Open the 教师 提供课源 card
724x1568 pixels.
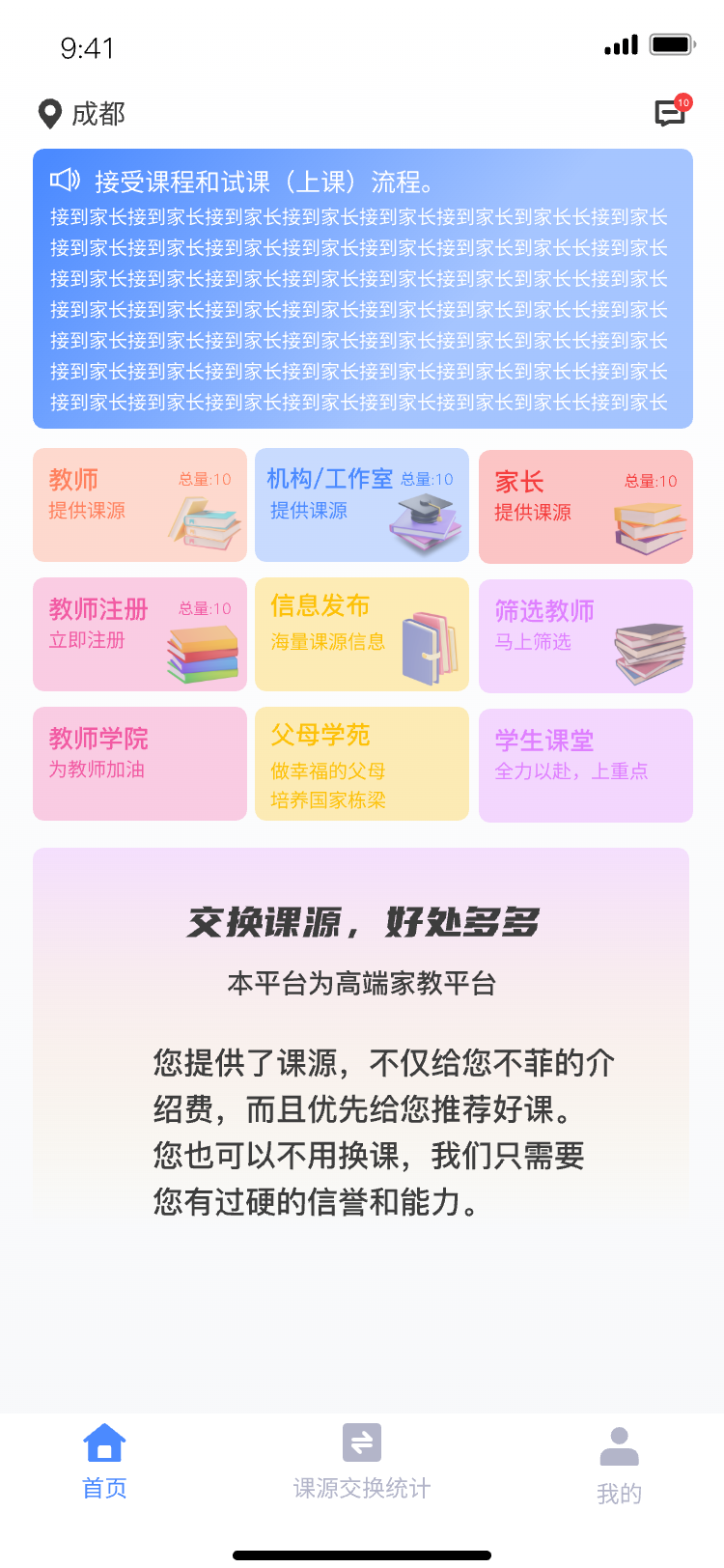[140, 504]
